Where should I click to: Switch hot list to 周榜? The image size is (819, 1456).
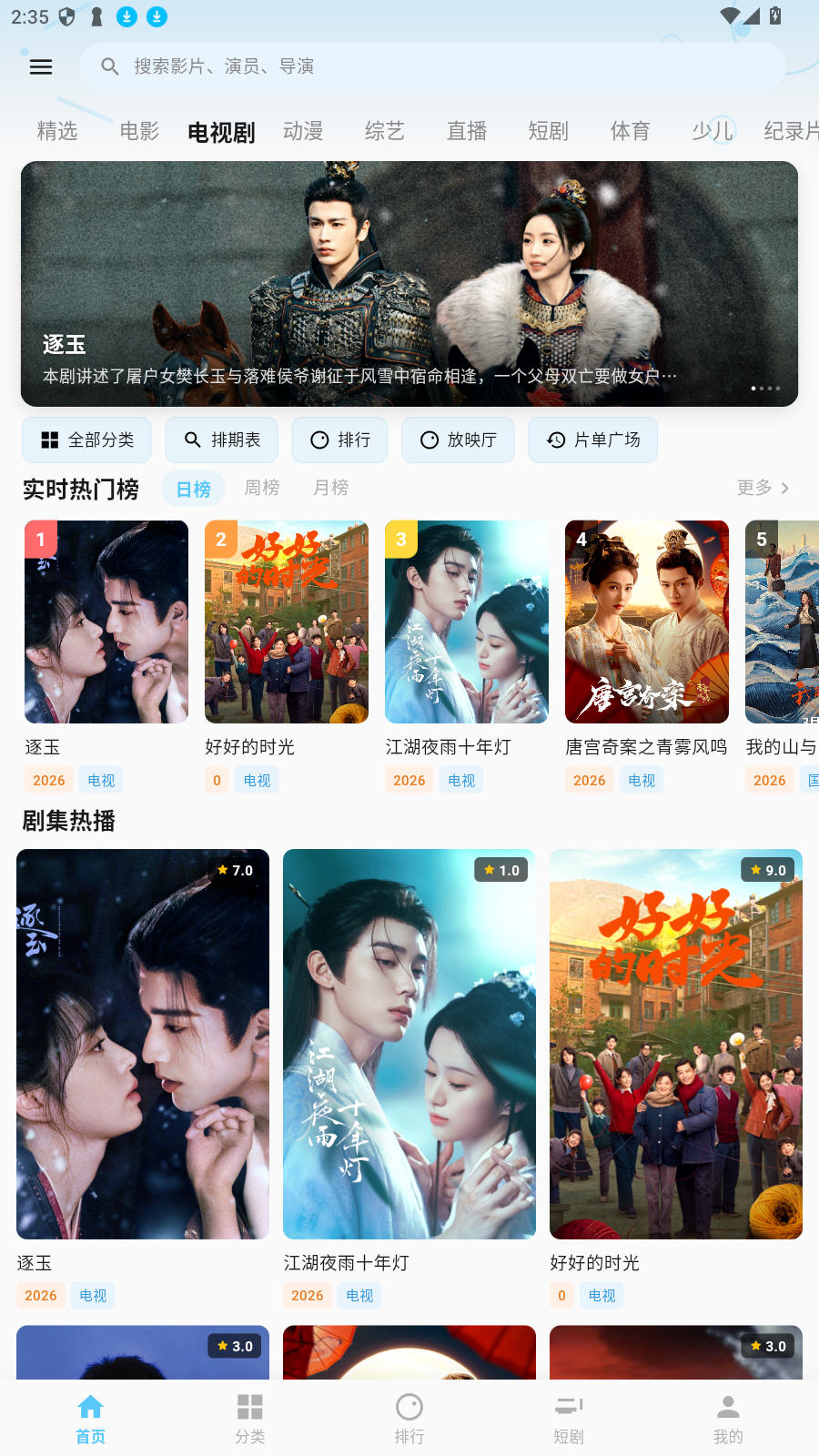click(262, 489)
